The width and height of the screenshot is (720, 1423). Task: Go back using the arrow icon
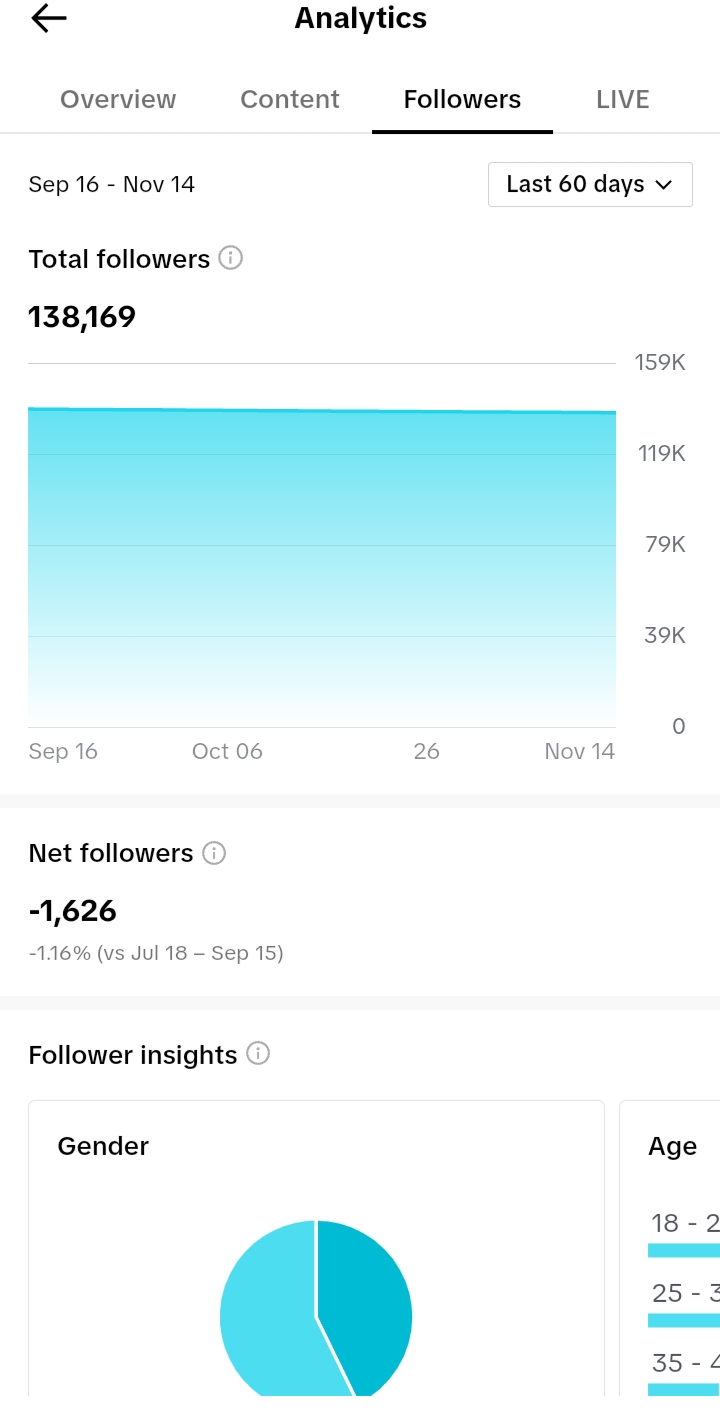(48, 18)
